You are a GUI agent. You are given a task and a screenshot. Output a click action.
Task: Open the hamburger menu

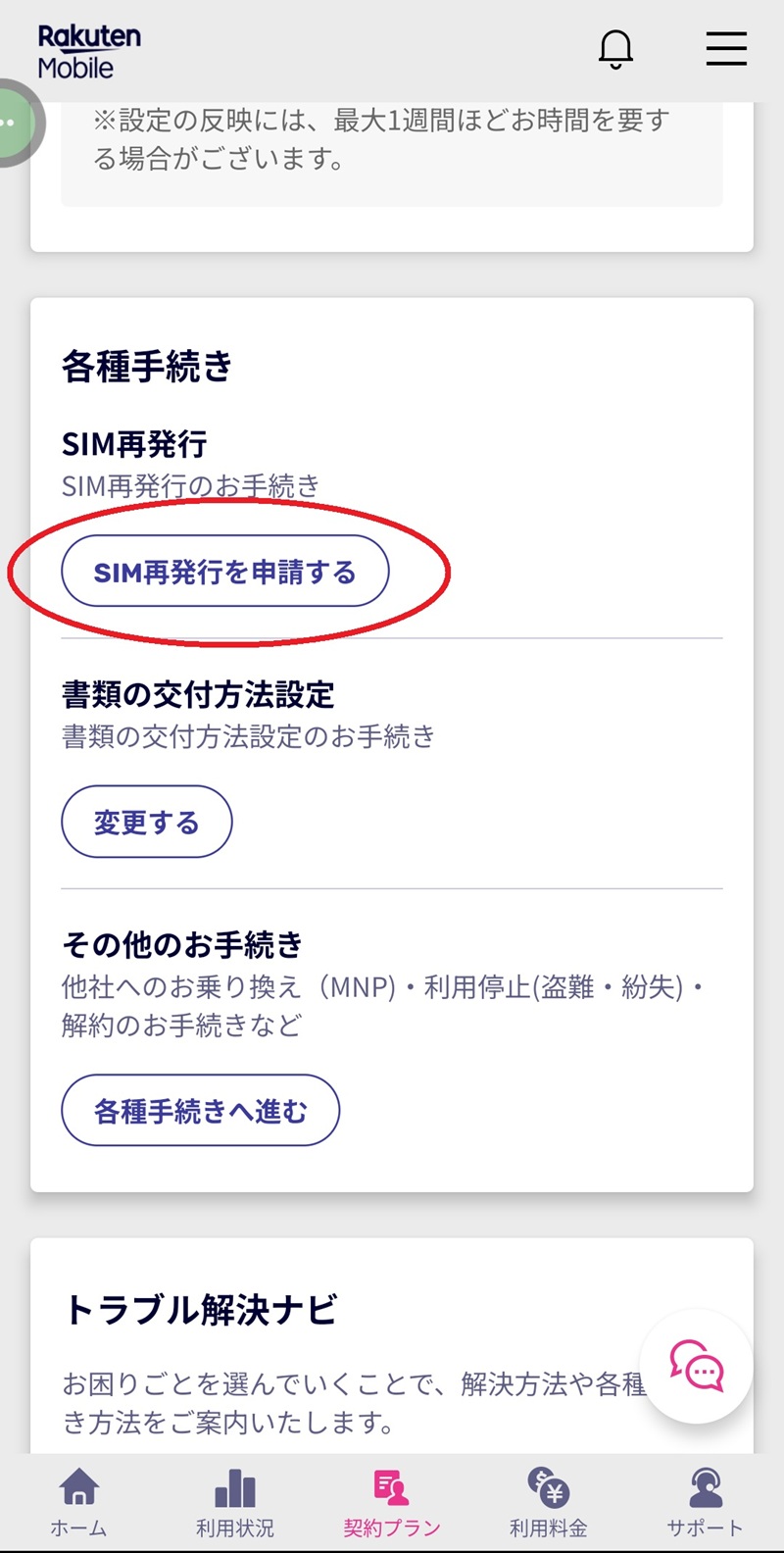(726, 49)
